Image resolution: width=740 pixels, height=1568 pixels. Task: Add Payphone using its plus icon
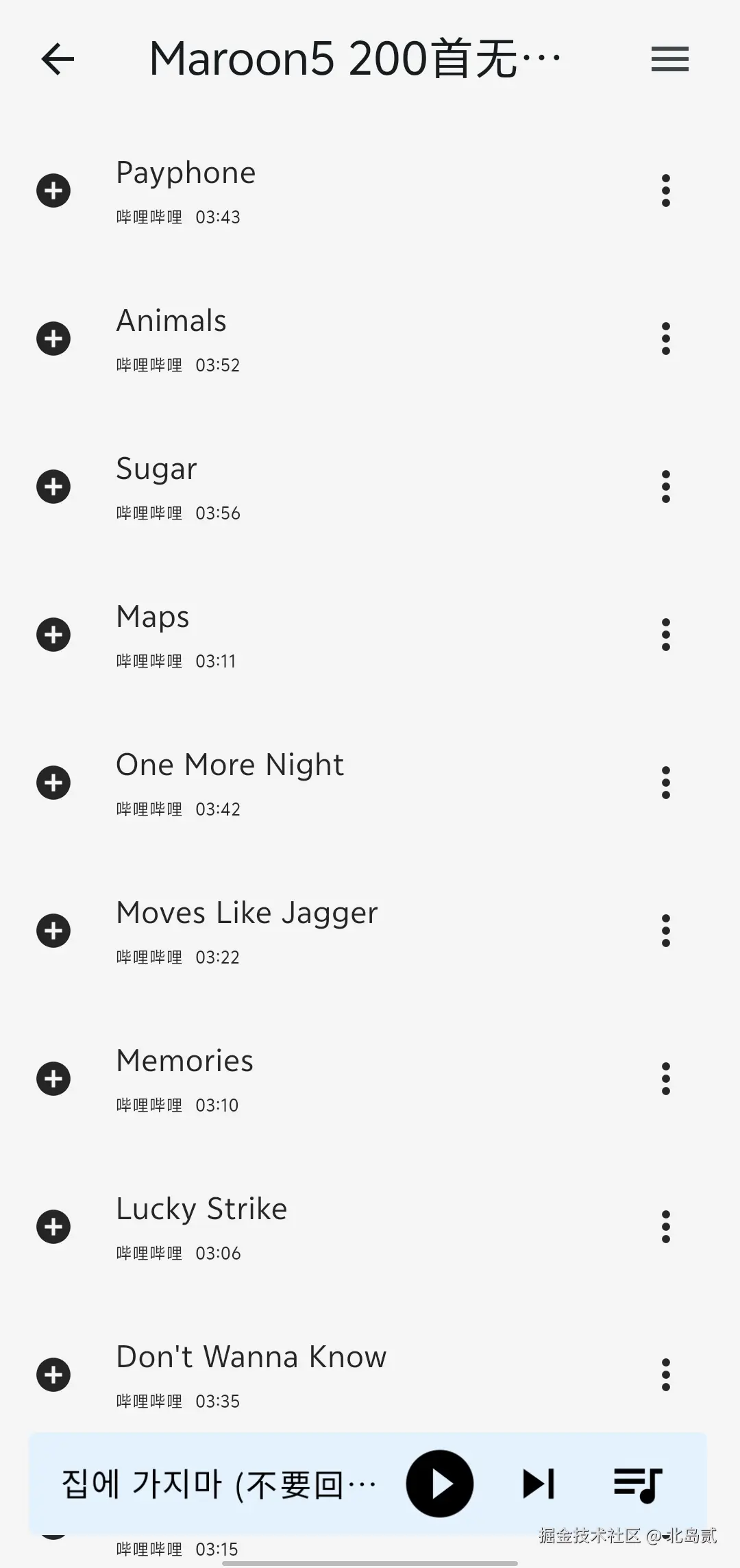(53, 191)
